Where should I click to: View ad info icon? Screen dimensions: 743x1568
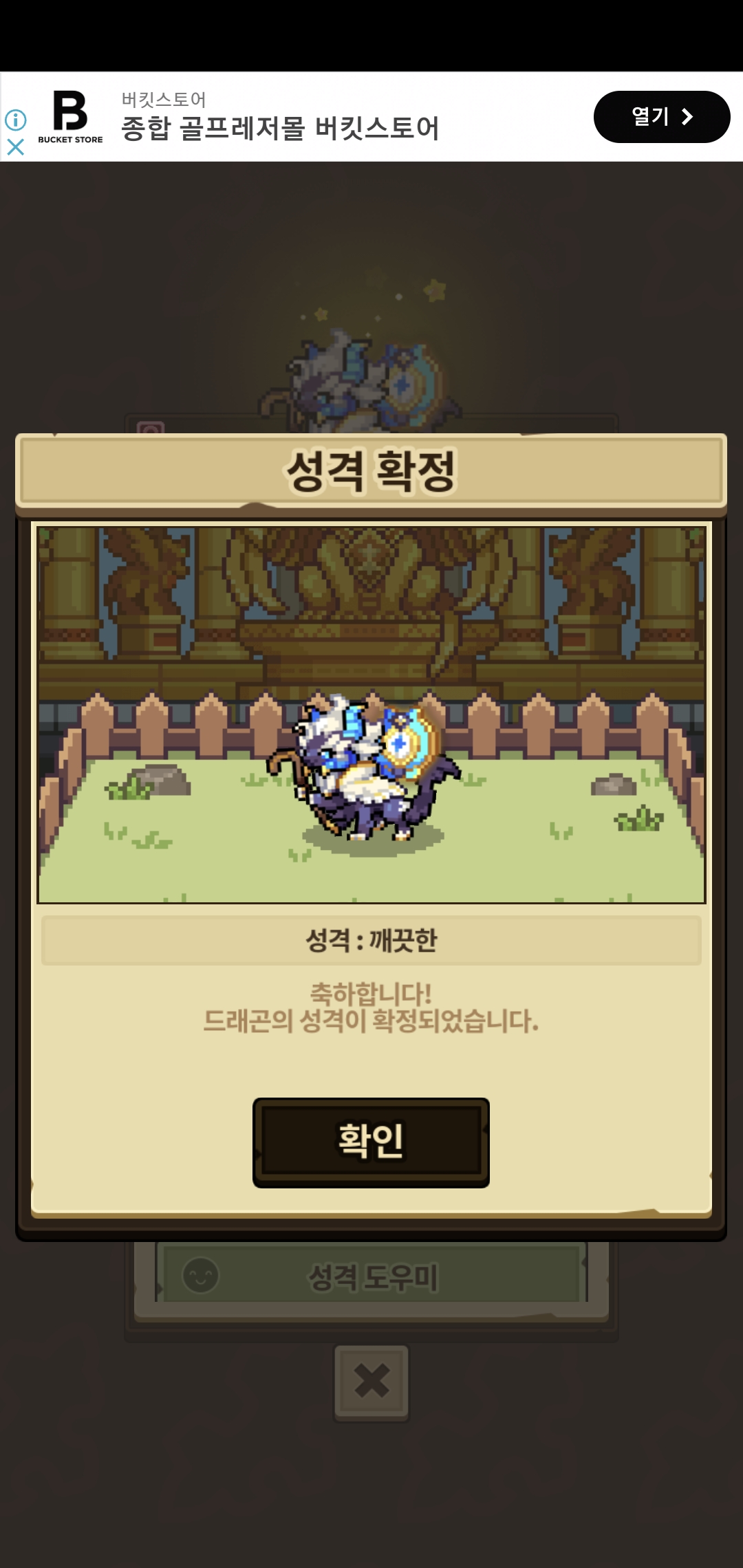[x=15, y=120]
